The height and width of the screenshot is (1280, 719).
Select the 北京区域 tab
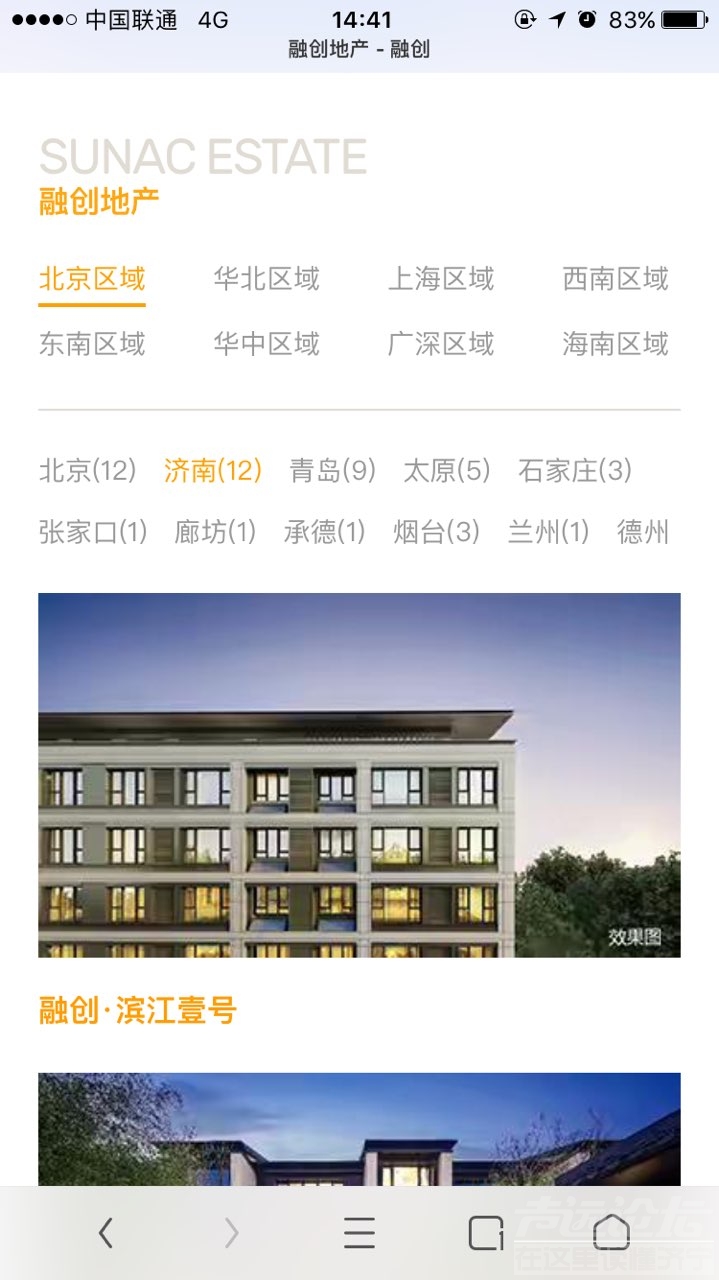pyautogui.click(x=92, y=279)
